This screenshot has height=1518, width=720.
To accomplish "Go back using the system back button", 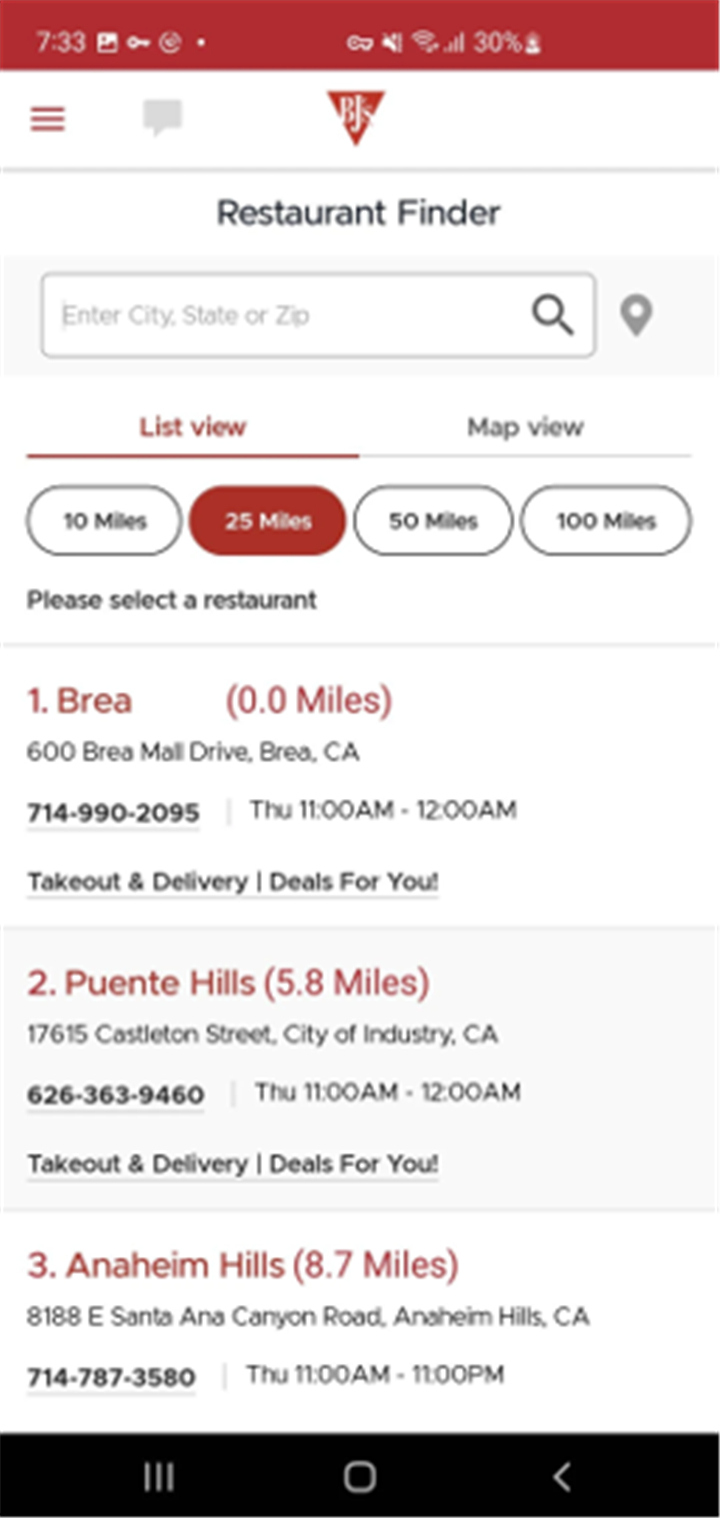I will [x=562, y=1476].
